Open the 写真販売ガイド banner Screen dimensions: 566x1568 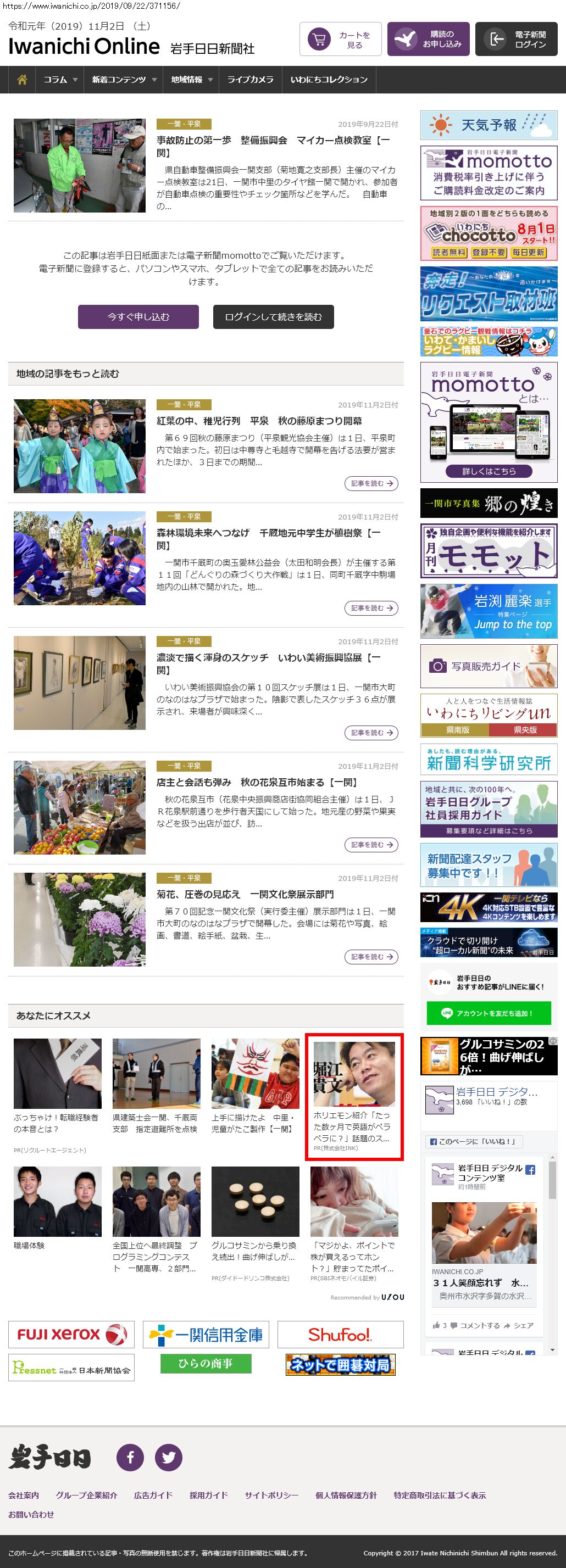click(x=489, y=667)
